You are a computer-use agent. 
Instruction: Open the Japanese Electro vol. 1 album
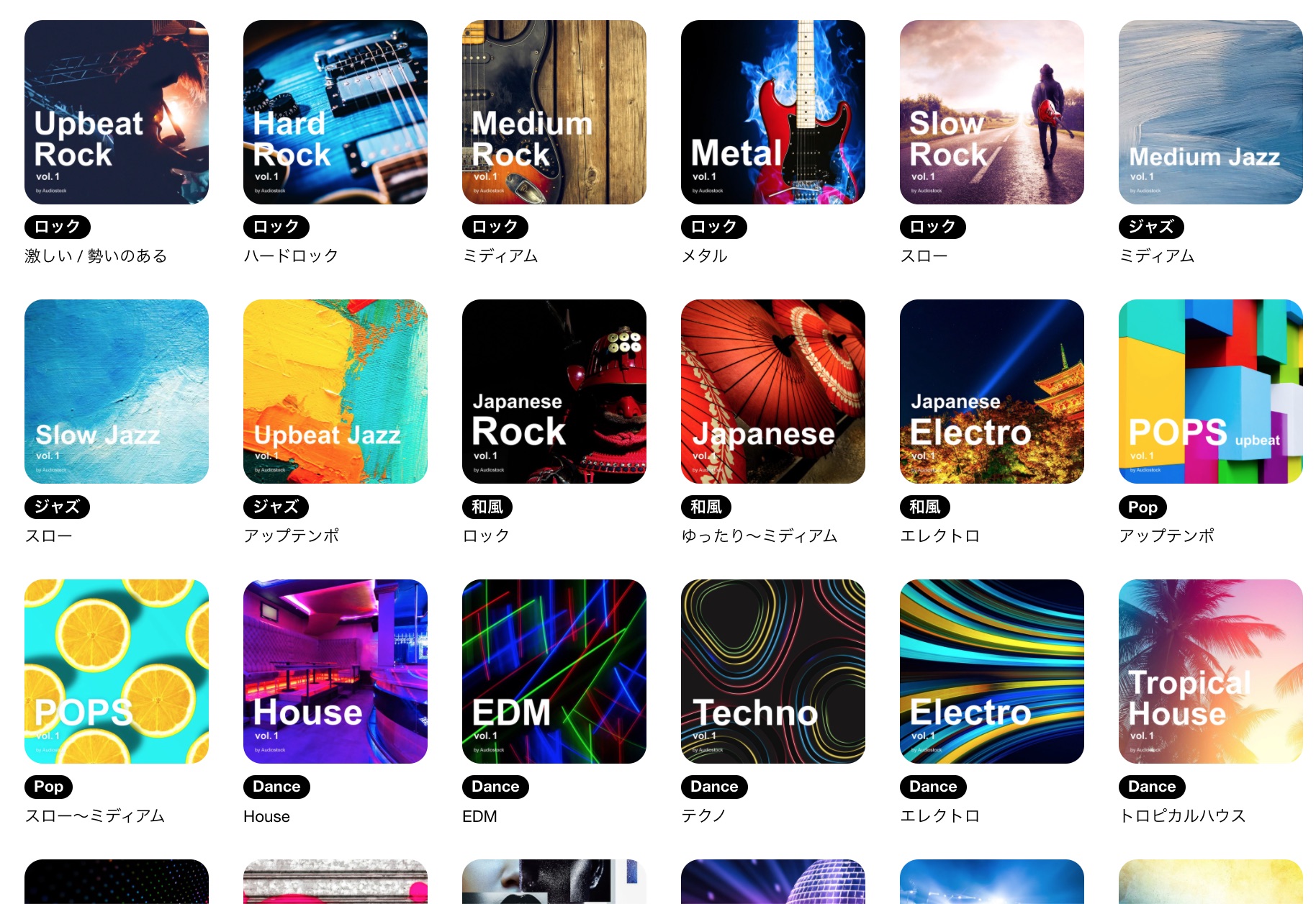(x=992, y=392)
